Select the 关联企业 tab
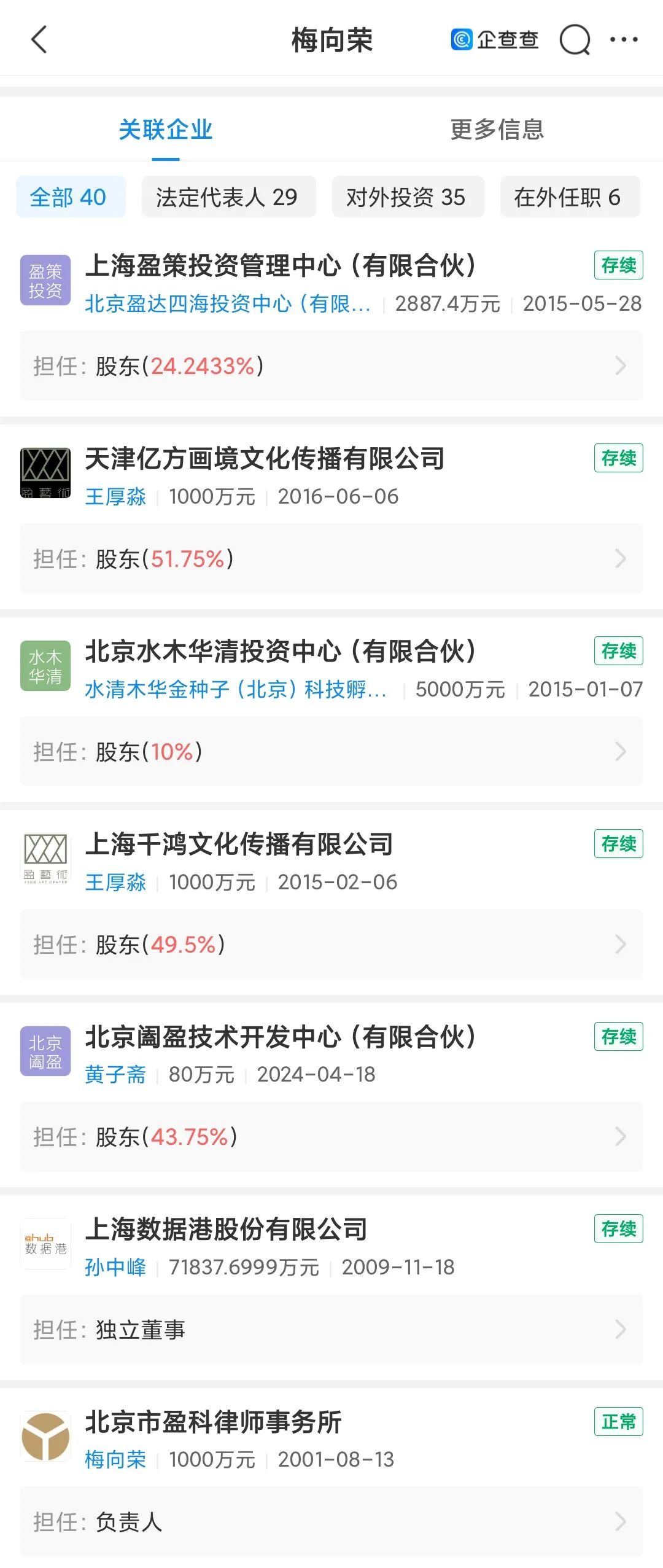Image resolution: width=663 pixels, height=1568 pixels. click(166, 130)
